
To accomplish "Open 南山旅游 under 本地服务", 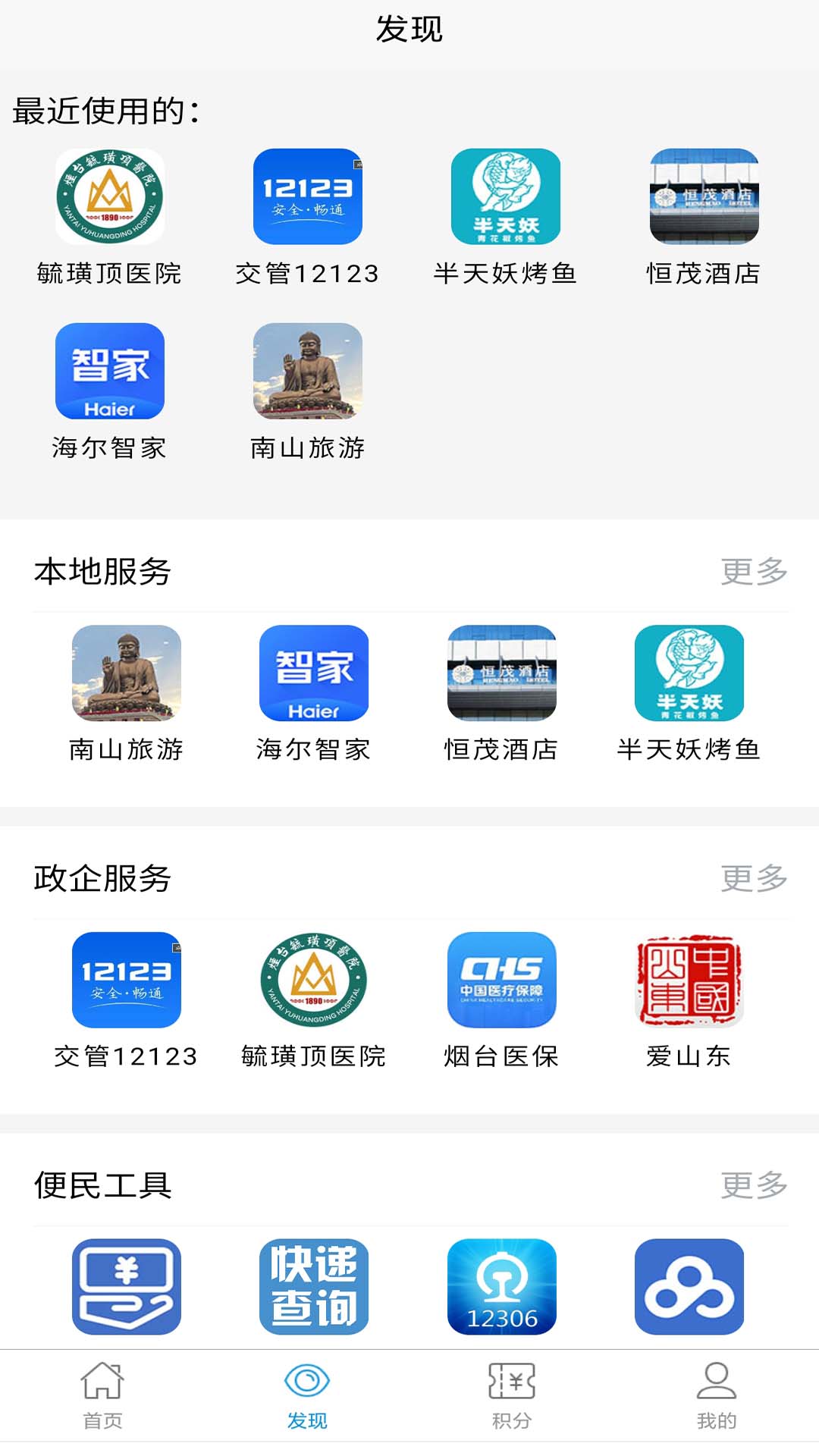I will (x=125, y=675).
